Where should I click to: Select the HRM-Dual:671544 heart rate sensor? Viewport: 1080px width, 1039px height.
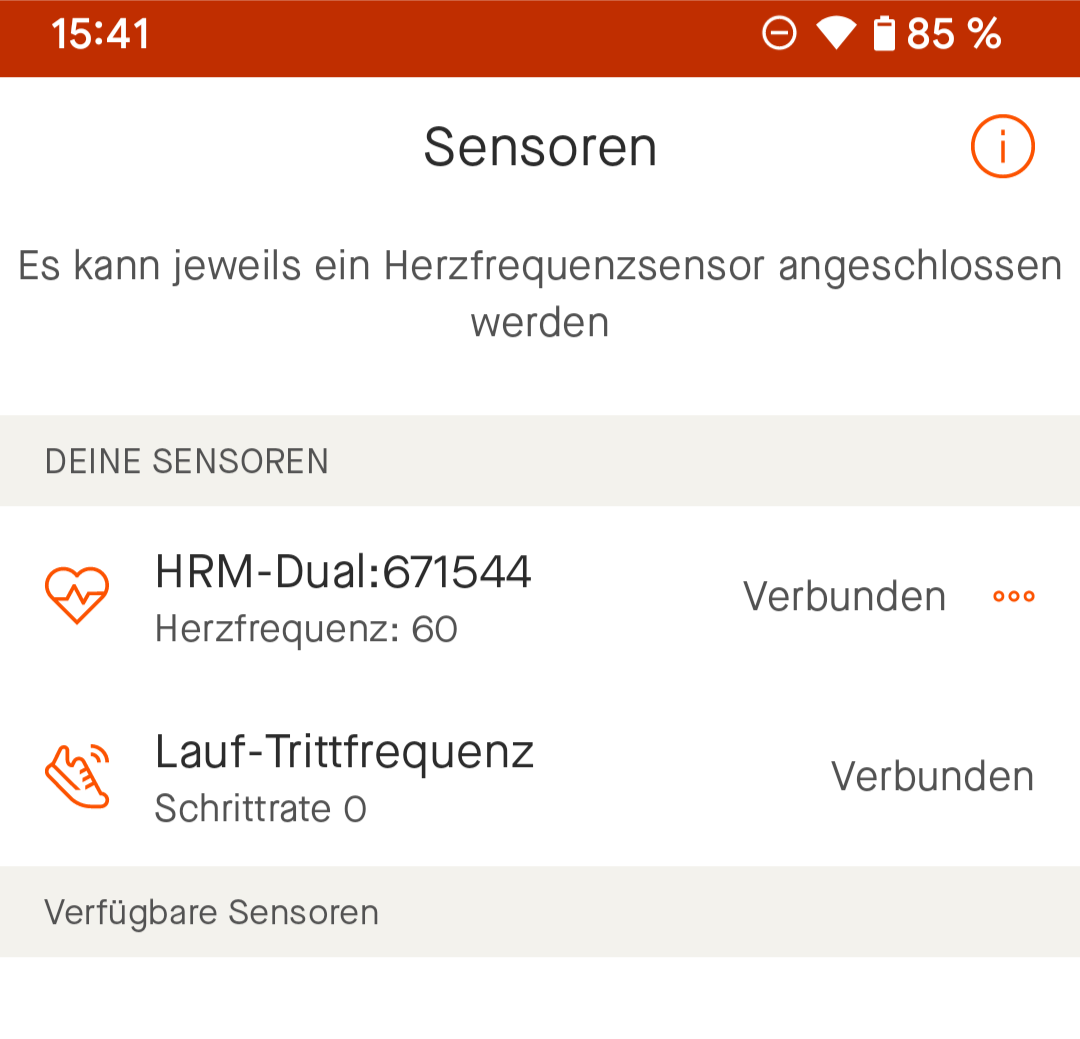[343, 596]
